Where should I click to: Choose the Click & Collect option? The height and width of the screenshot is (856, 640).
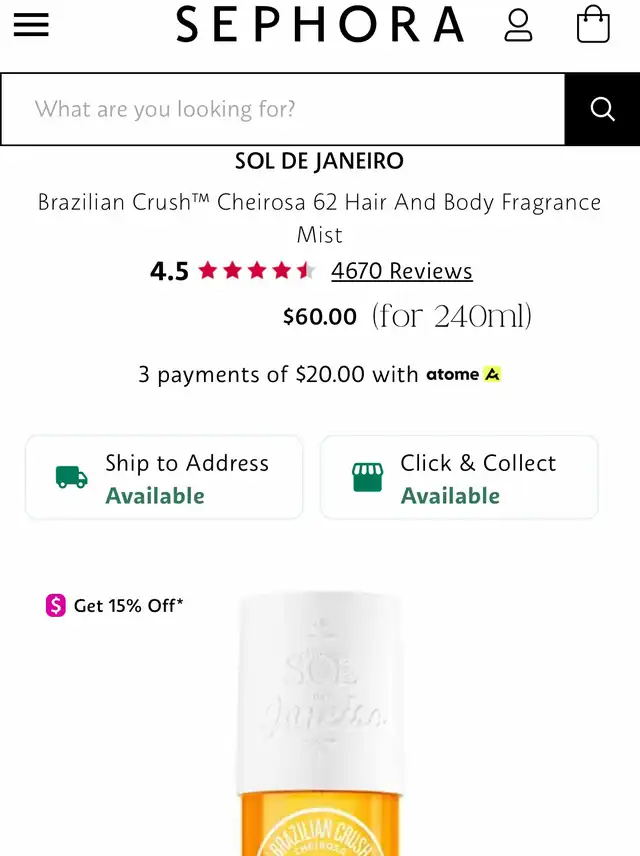pos(459,478)
